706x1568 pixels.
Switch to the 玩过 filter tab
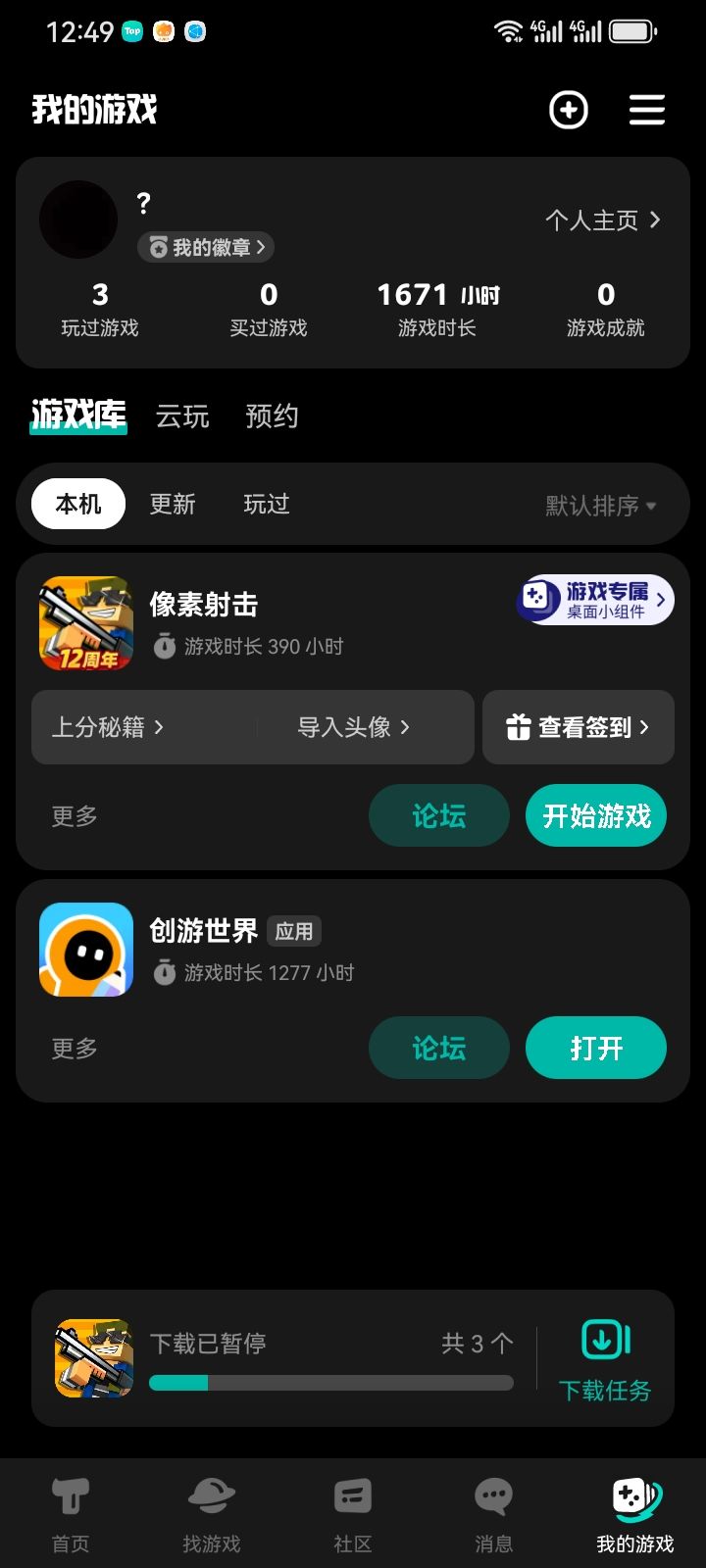(x=265, y=504)
